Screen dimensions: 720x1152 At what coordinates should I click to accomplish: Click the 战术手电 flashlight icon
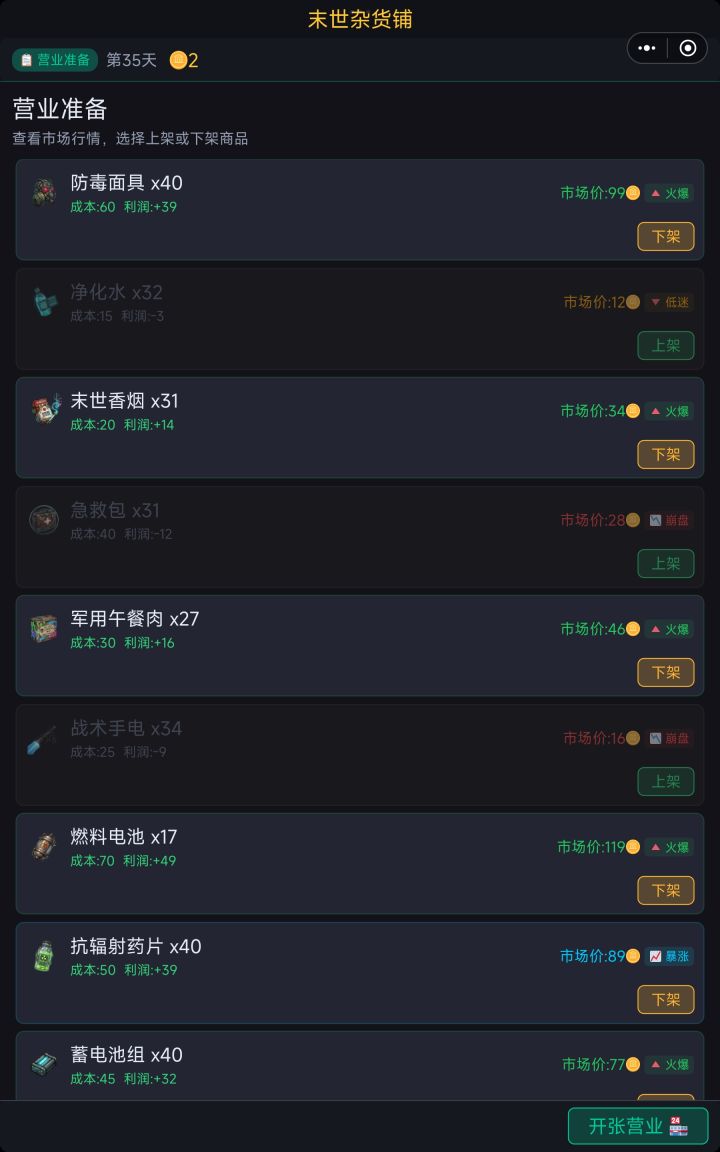pos(44,737)
